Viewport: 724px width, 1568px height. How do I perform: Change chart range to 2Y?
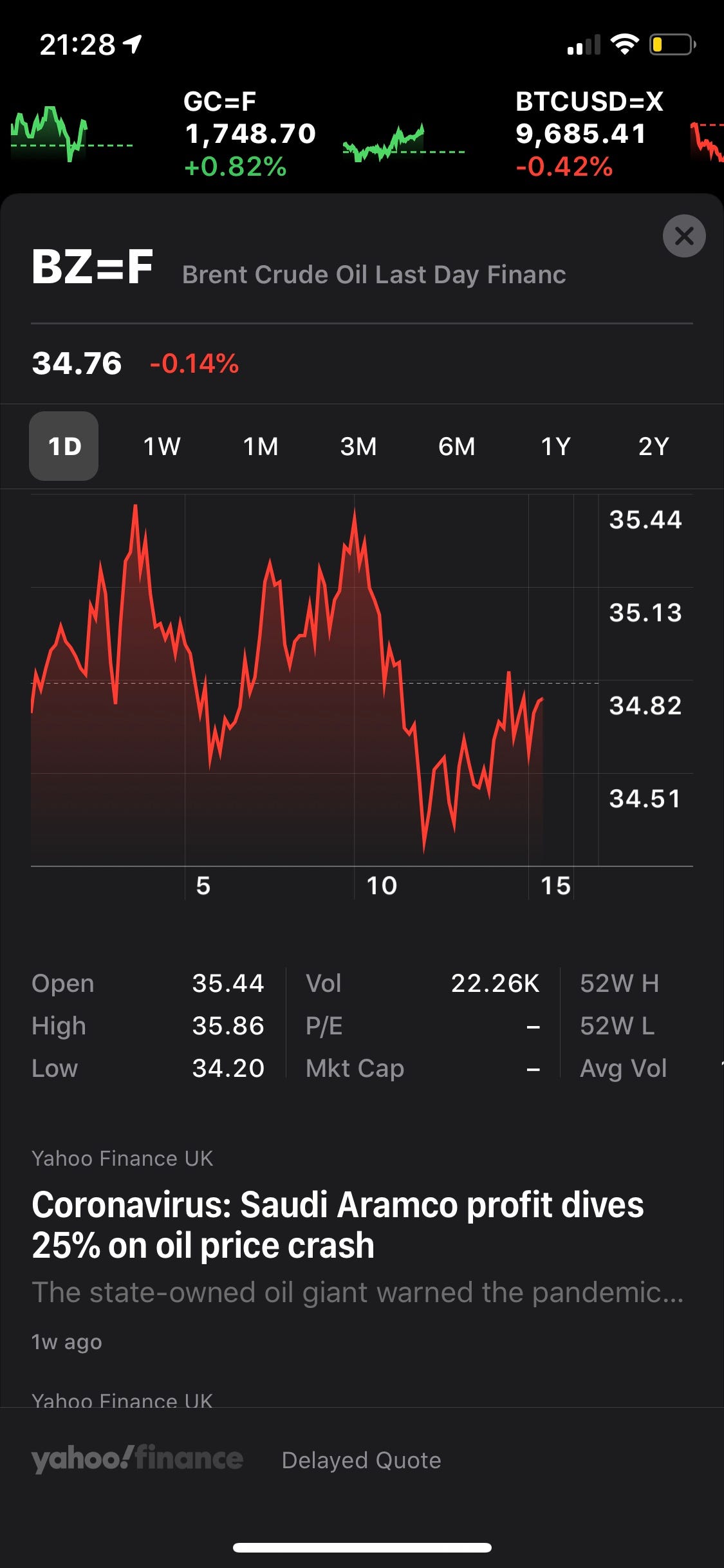point(653,446)
